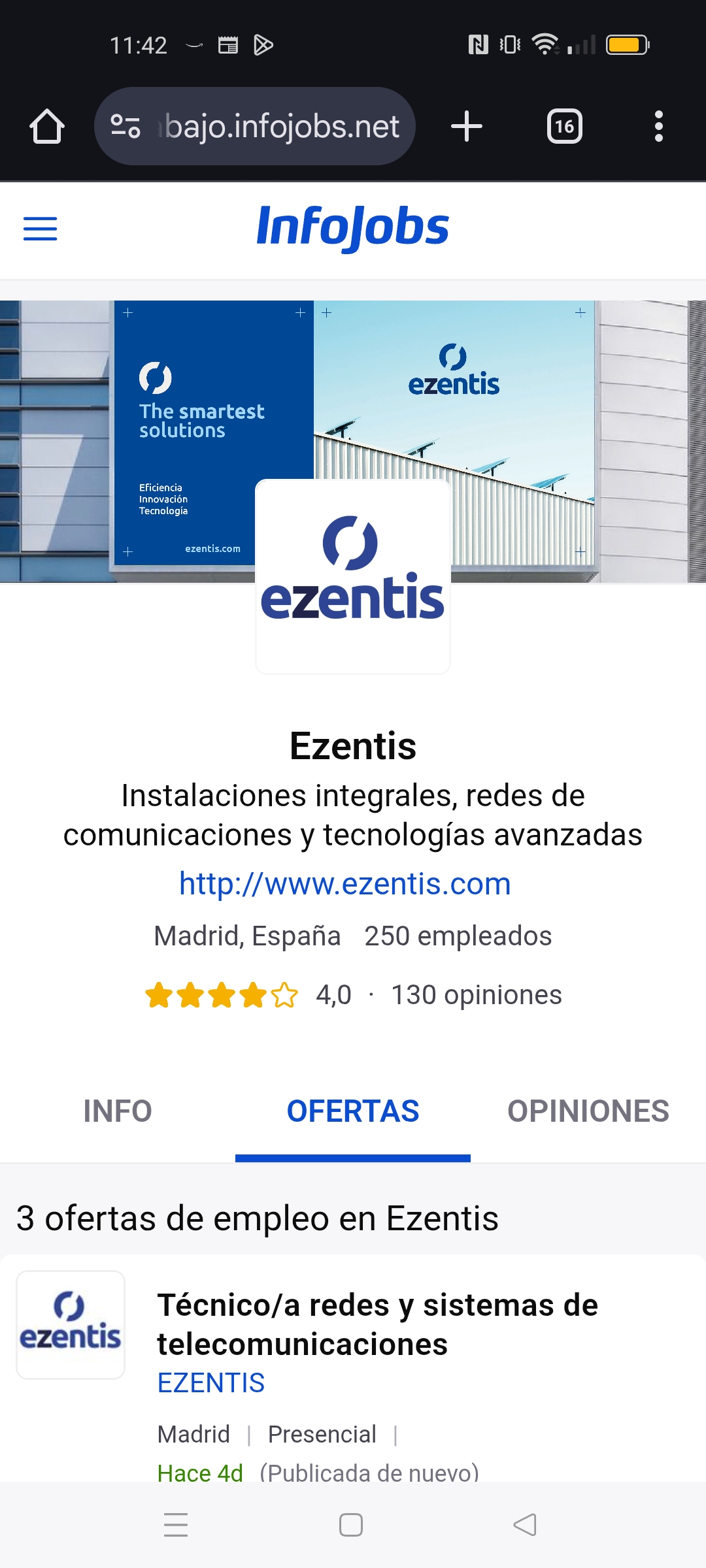Open the tab switcher showing 16 tabs

pyautogui.click(x=564, y=126)
